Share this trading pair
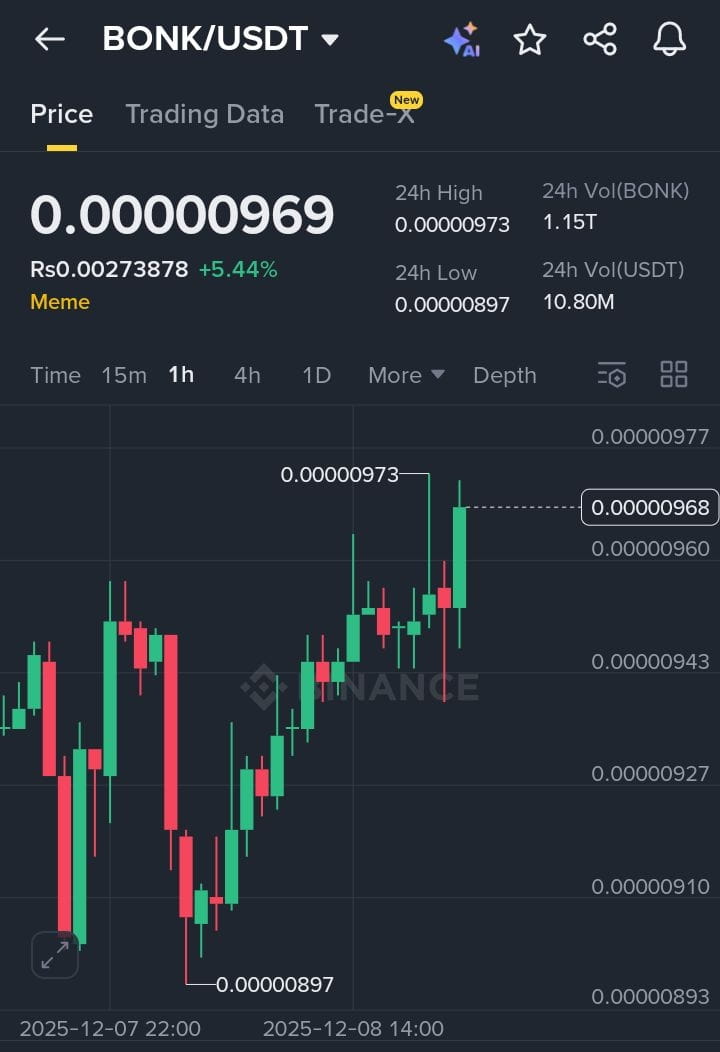Viewport: 720px width, 1052px height. click(x=600, y=39)
